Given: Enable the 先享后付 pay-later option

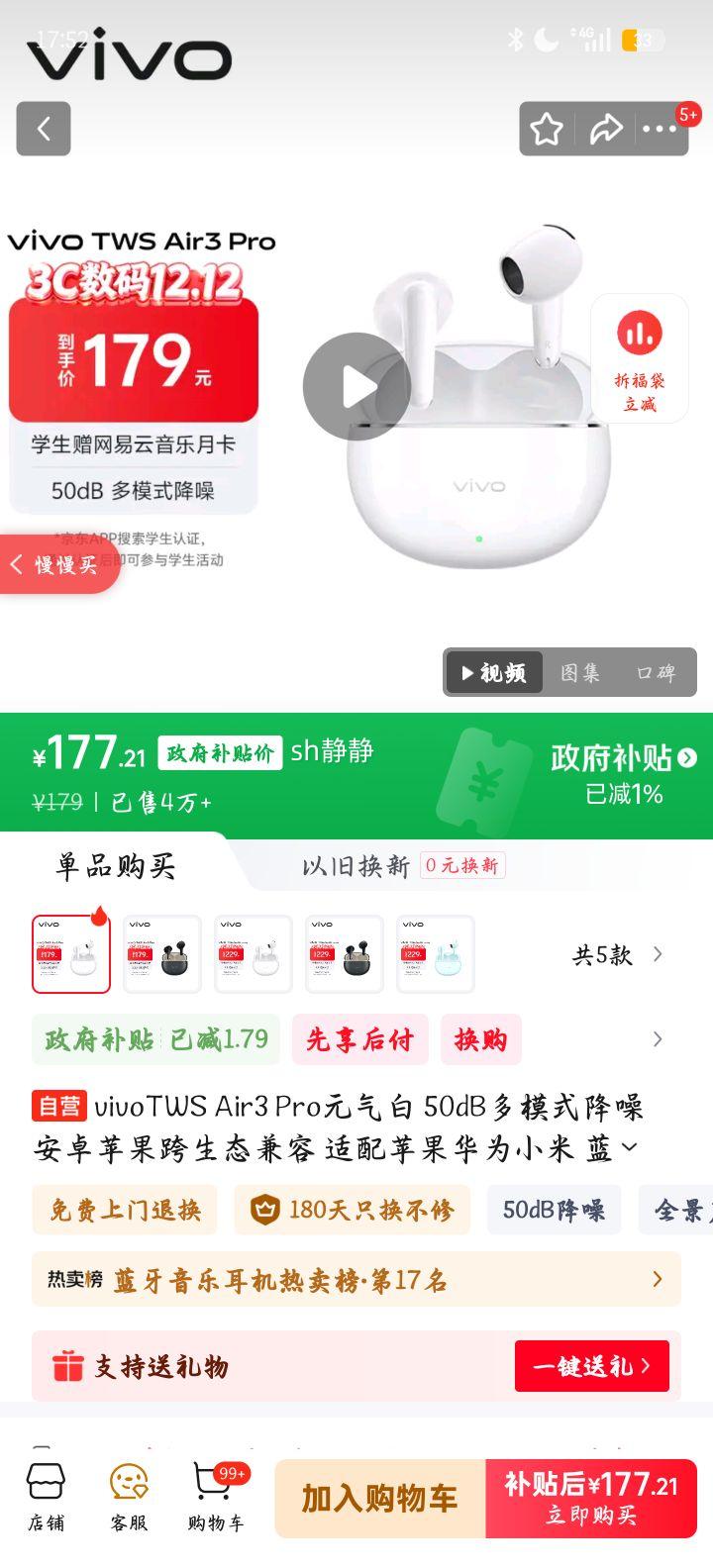Looking at the screenshot, I should point(359,1039).
